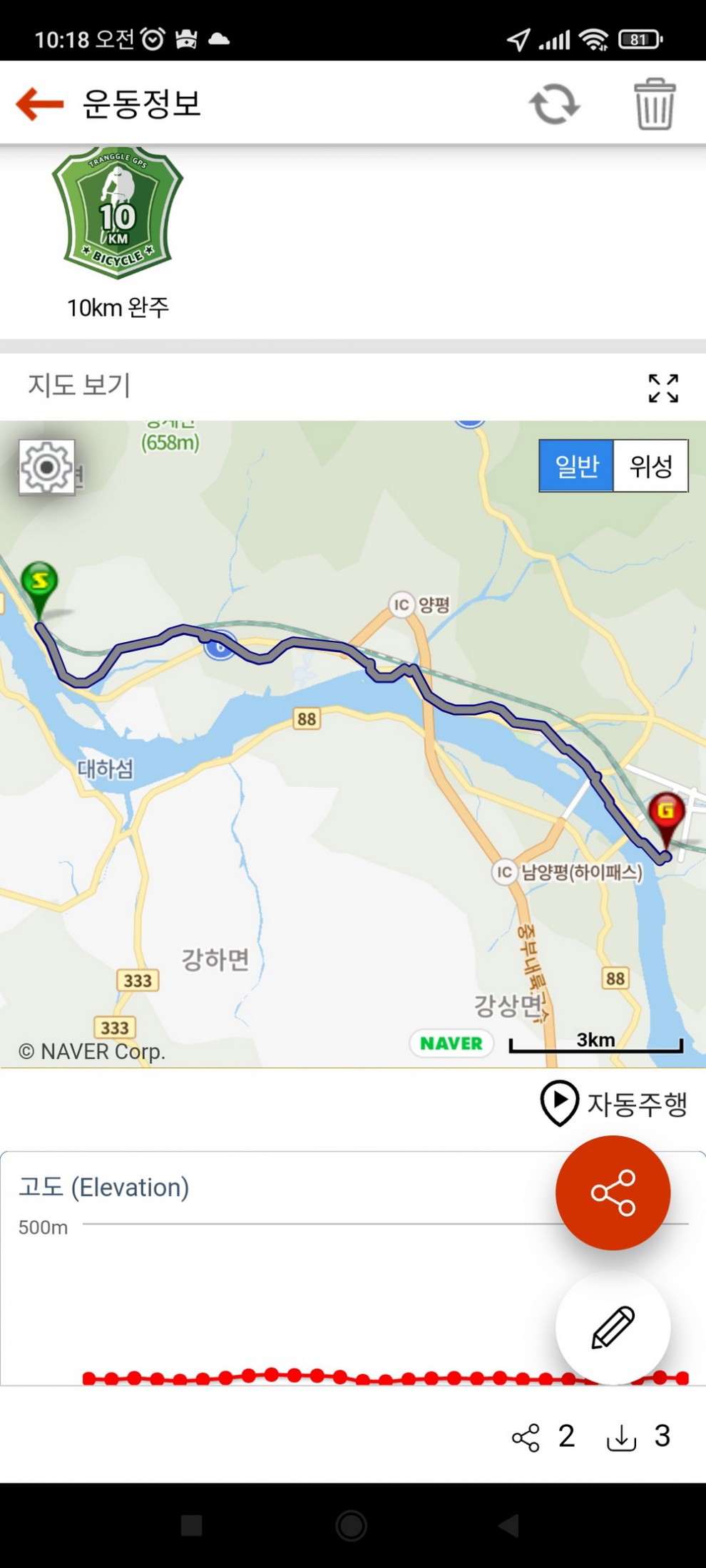
Task: Open the 10km 완주 badge
Action: (x=118, y=214)
